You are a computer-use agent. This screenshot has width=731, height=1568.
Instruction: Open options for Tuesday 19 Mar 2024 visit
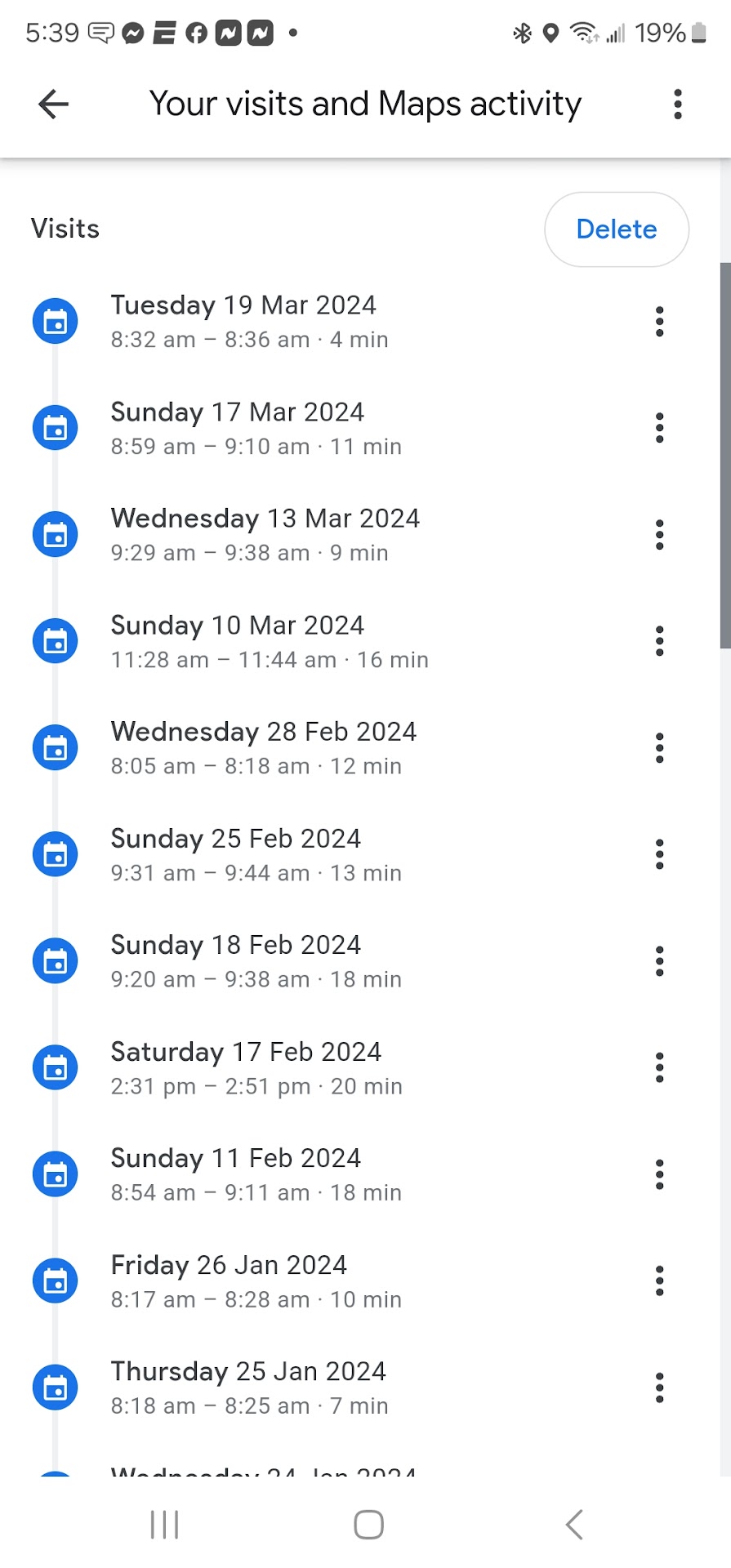(659, 322)
